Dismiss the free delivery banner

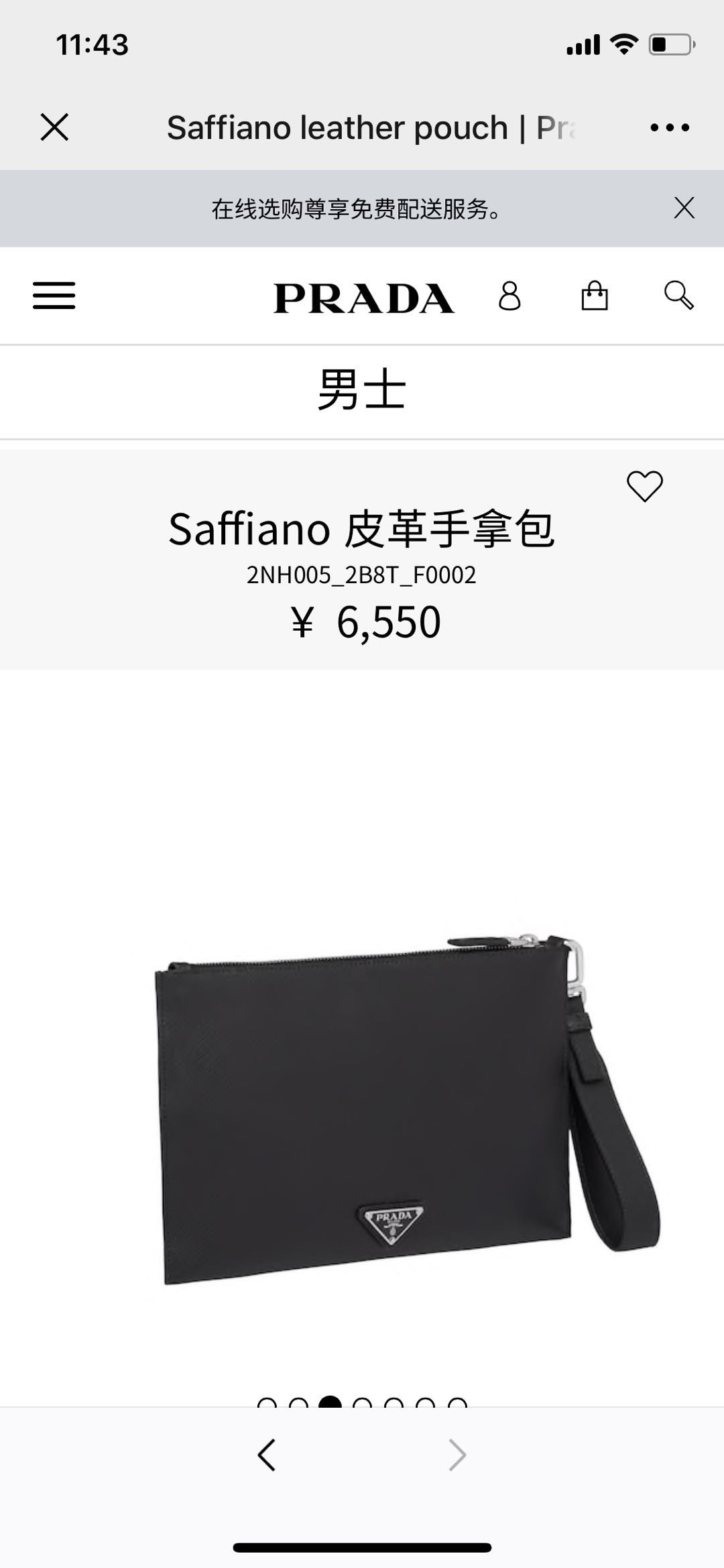pos(684,208)
